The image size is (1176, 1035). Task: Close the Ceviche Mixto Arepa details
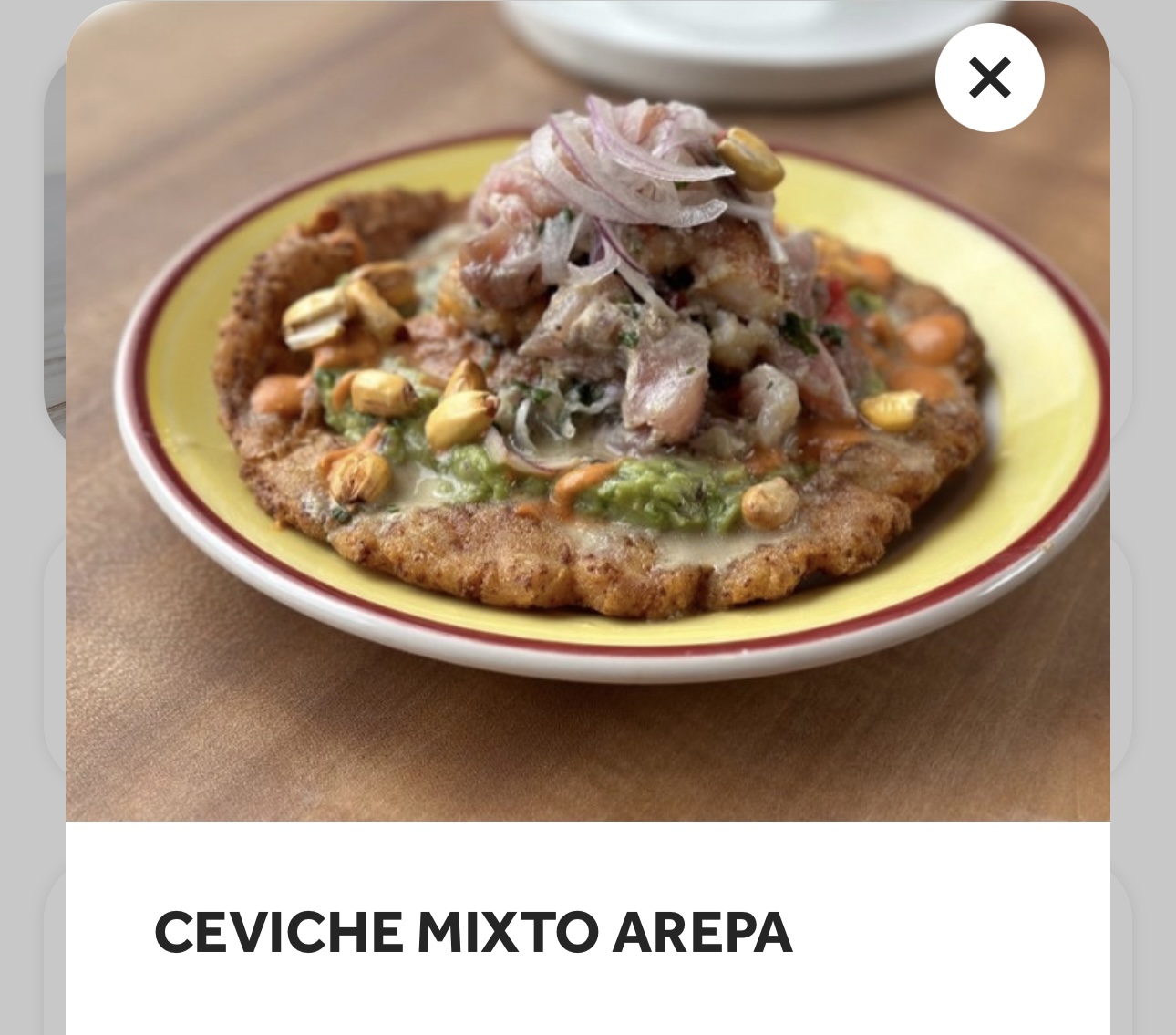pos(989,78)
